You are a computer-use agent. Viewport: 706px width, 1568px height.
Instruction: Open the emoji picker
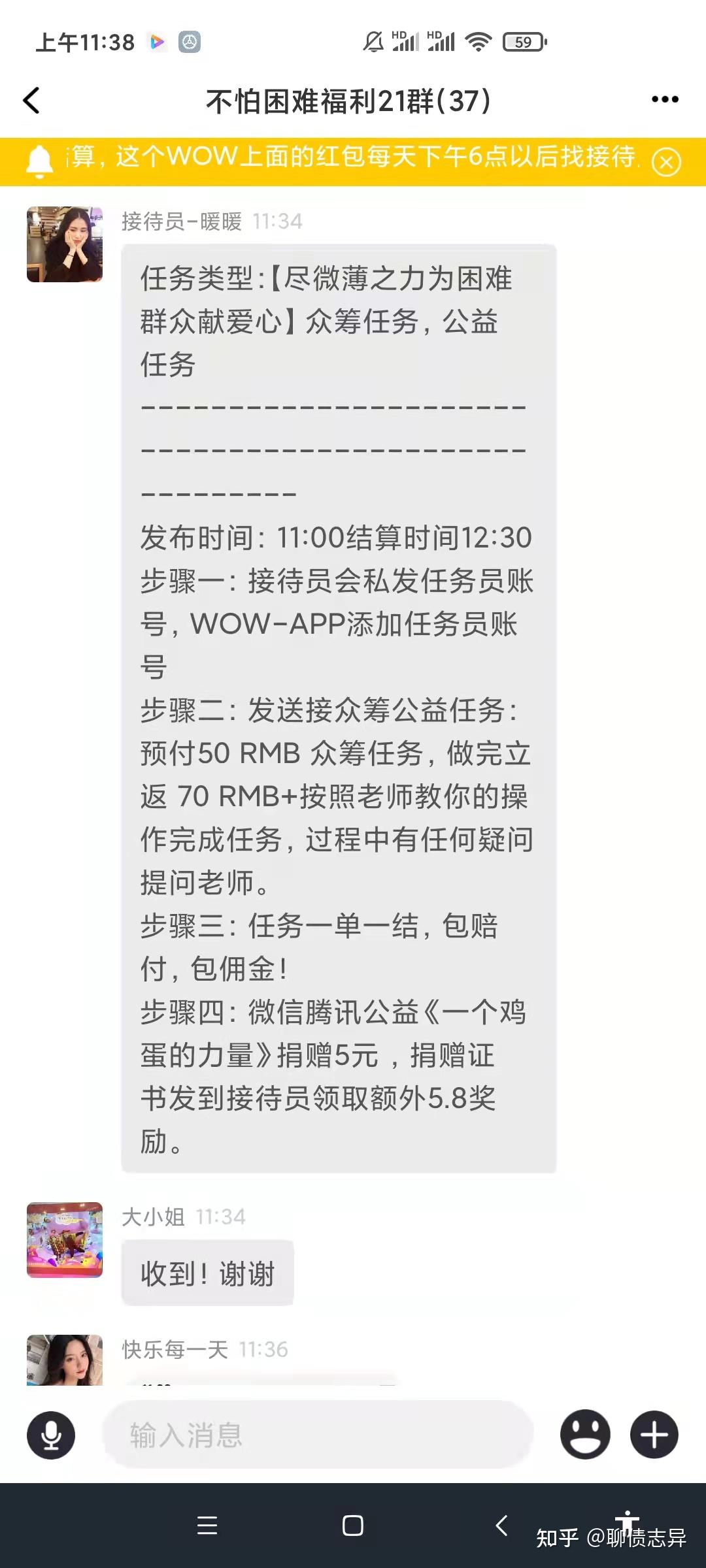pyautogui.click(x=585, y=1435)
